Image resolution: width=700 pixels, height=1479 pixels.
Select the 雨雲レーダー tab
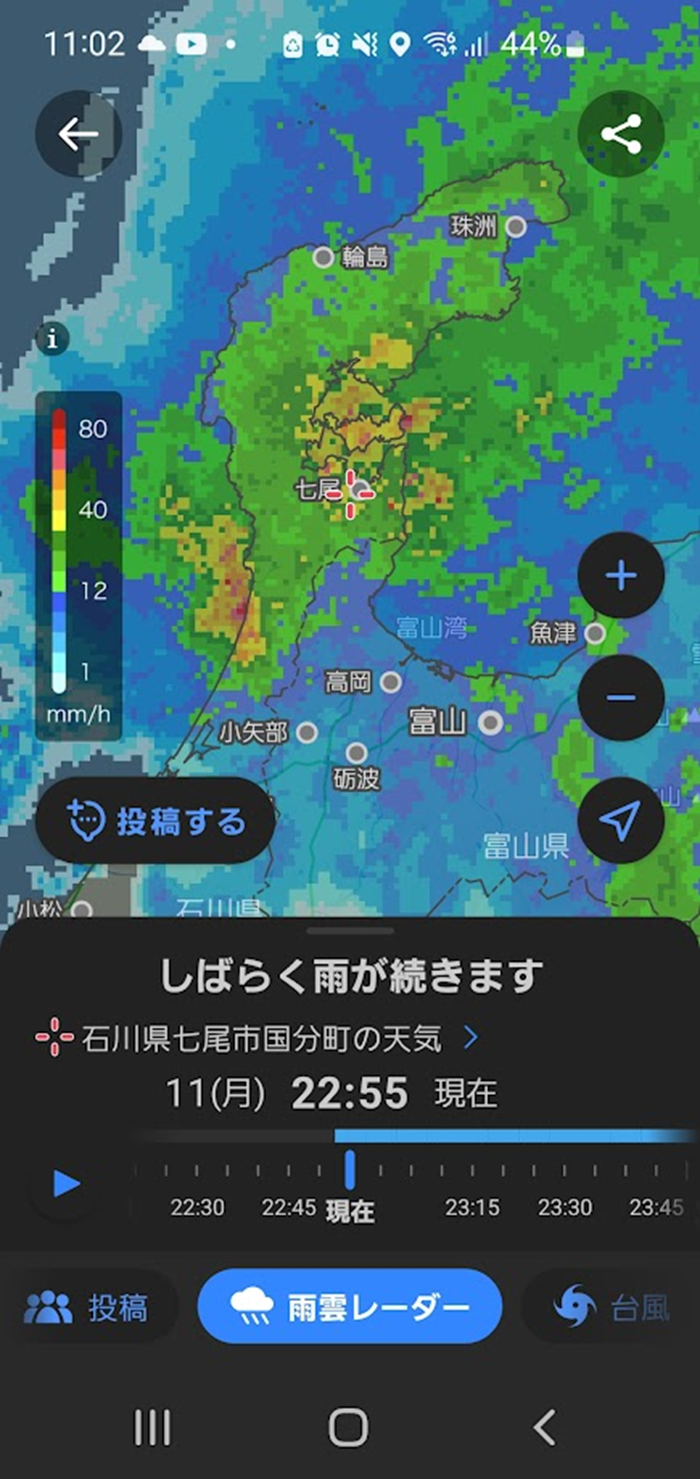click(x=350, y=1307)
